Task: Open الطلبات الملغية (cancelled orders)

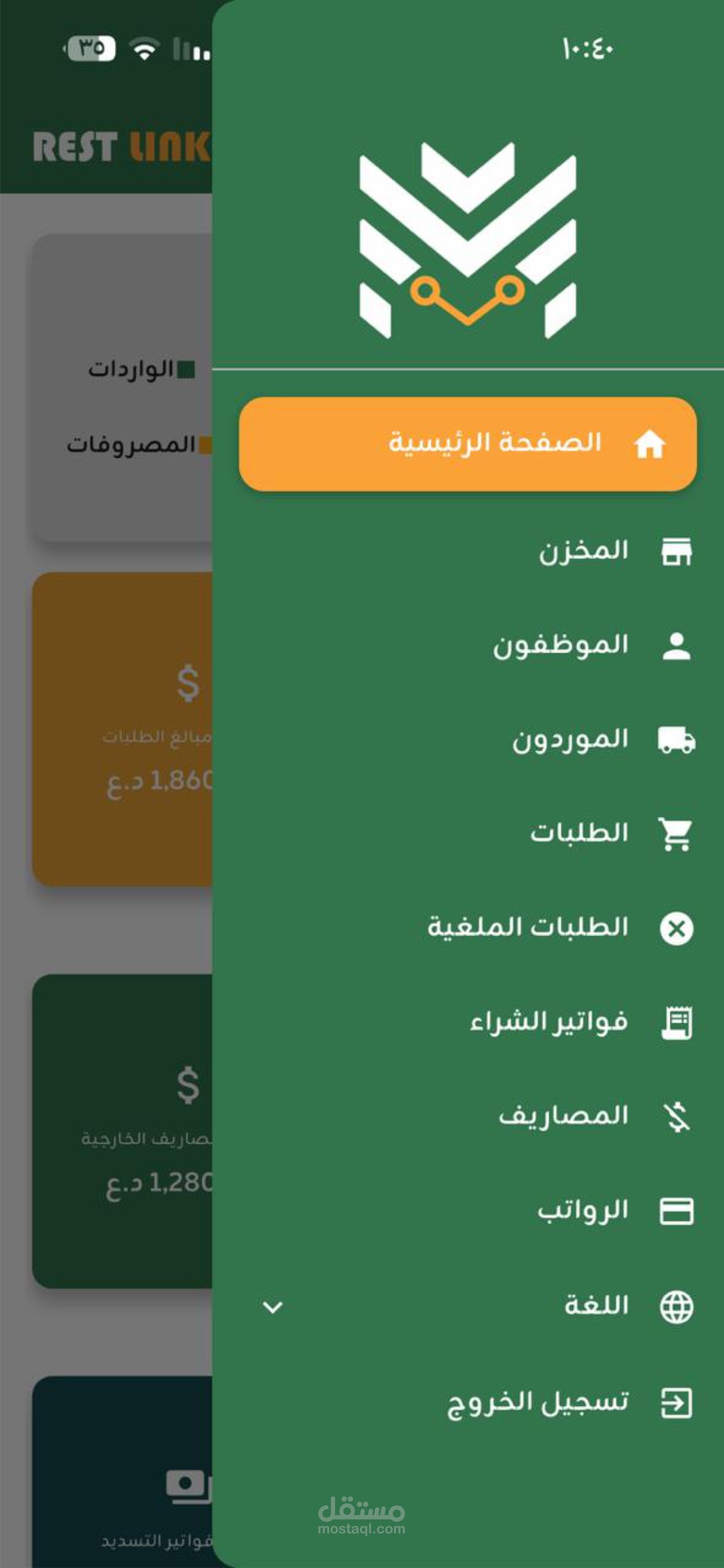Action: 468,928
